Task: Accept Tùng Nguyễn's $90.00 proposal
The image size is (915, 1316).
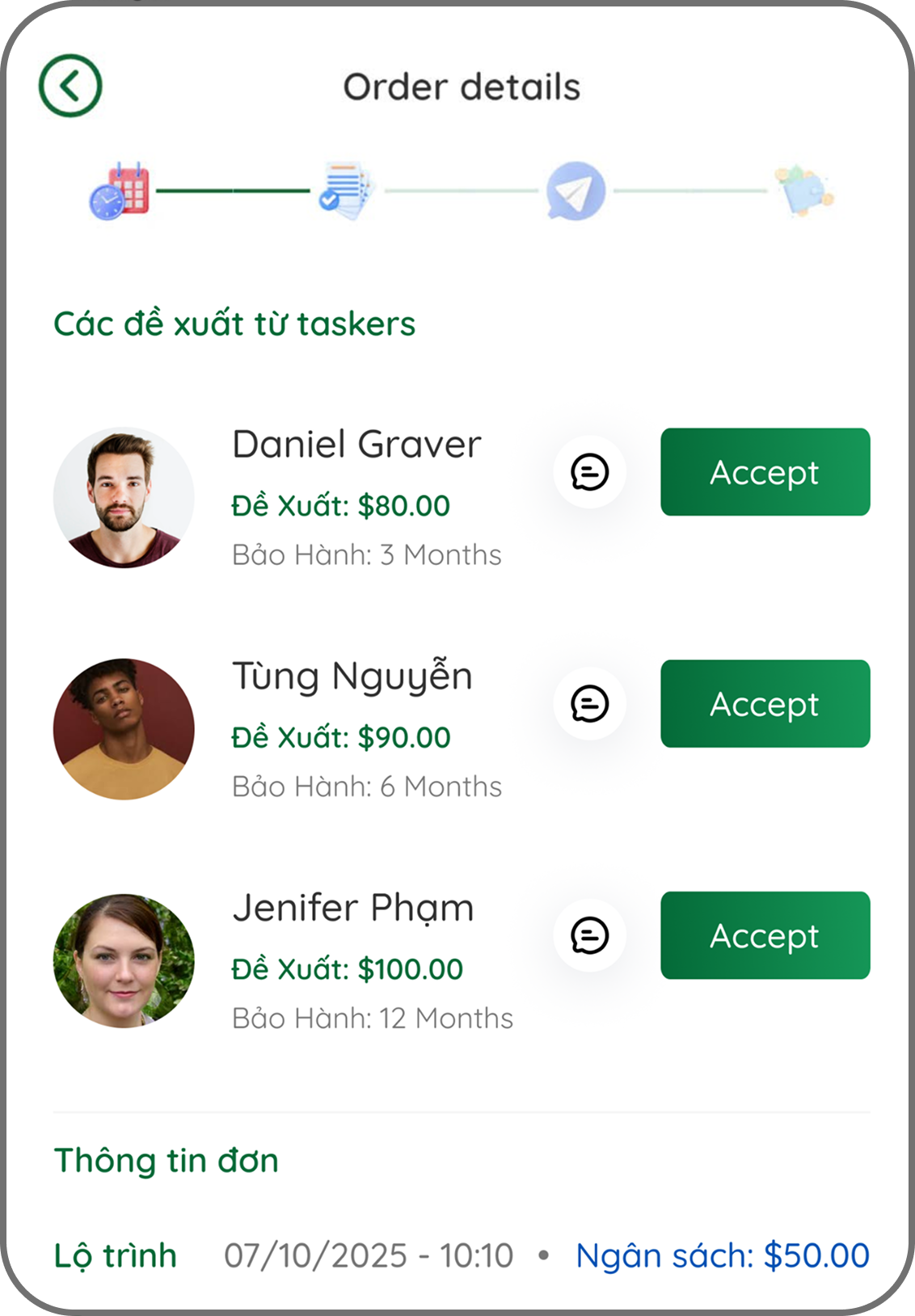Action: (765, 703)
